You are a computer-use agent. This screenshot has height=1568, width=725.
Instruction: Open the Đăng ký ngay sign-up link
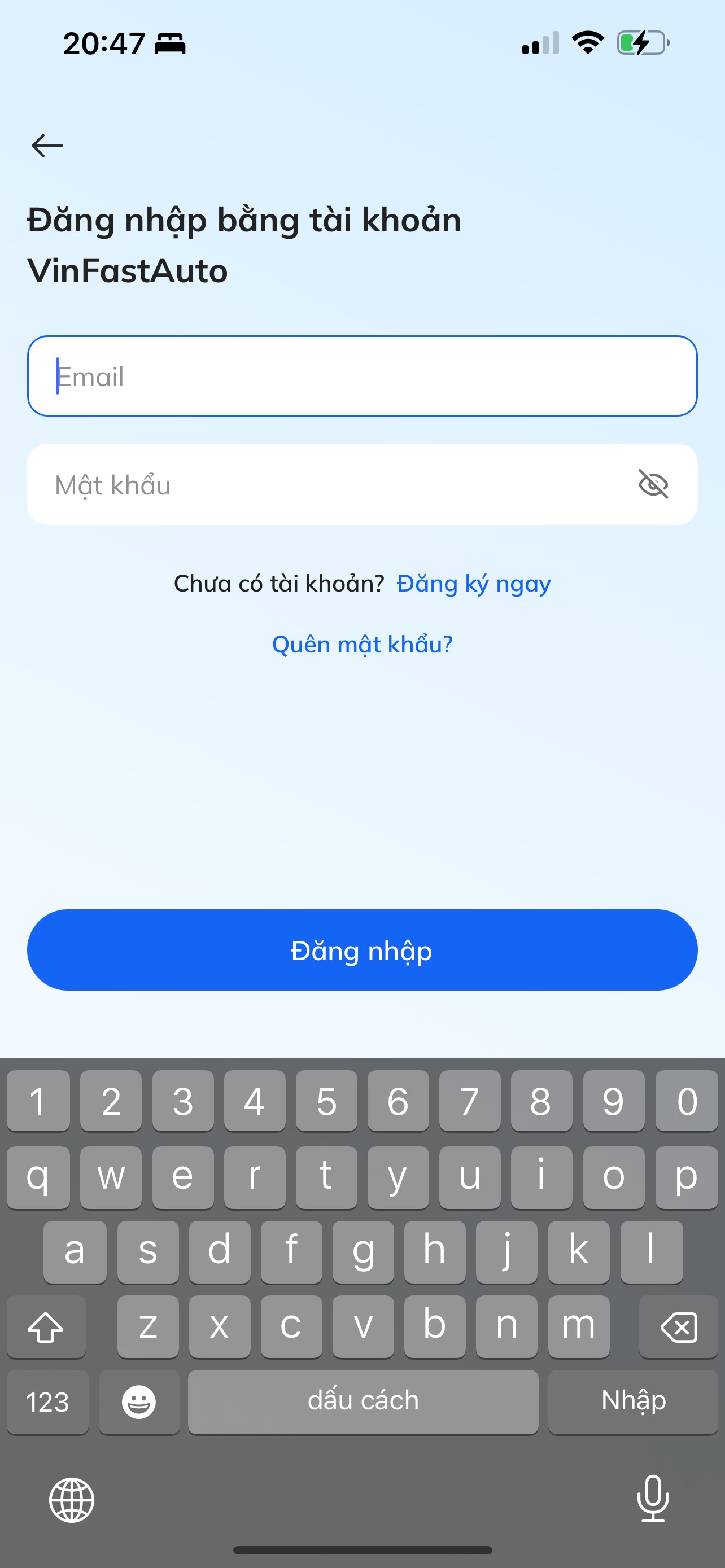pyautogui.click(x=474, y=583)
